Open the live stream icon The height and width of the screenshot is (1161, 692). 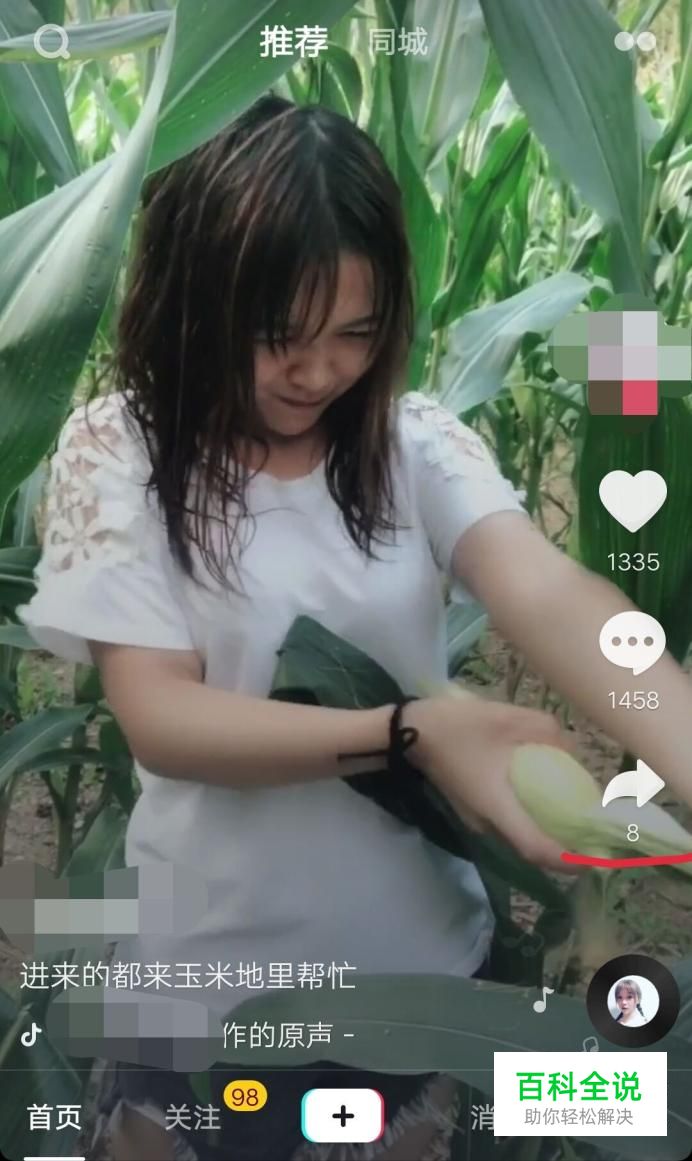coord(635,41)
